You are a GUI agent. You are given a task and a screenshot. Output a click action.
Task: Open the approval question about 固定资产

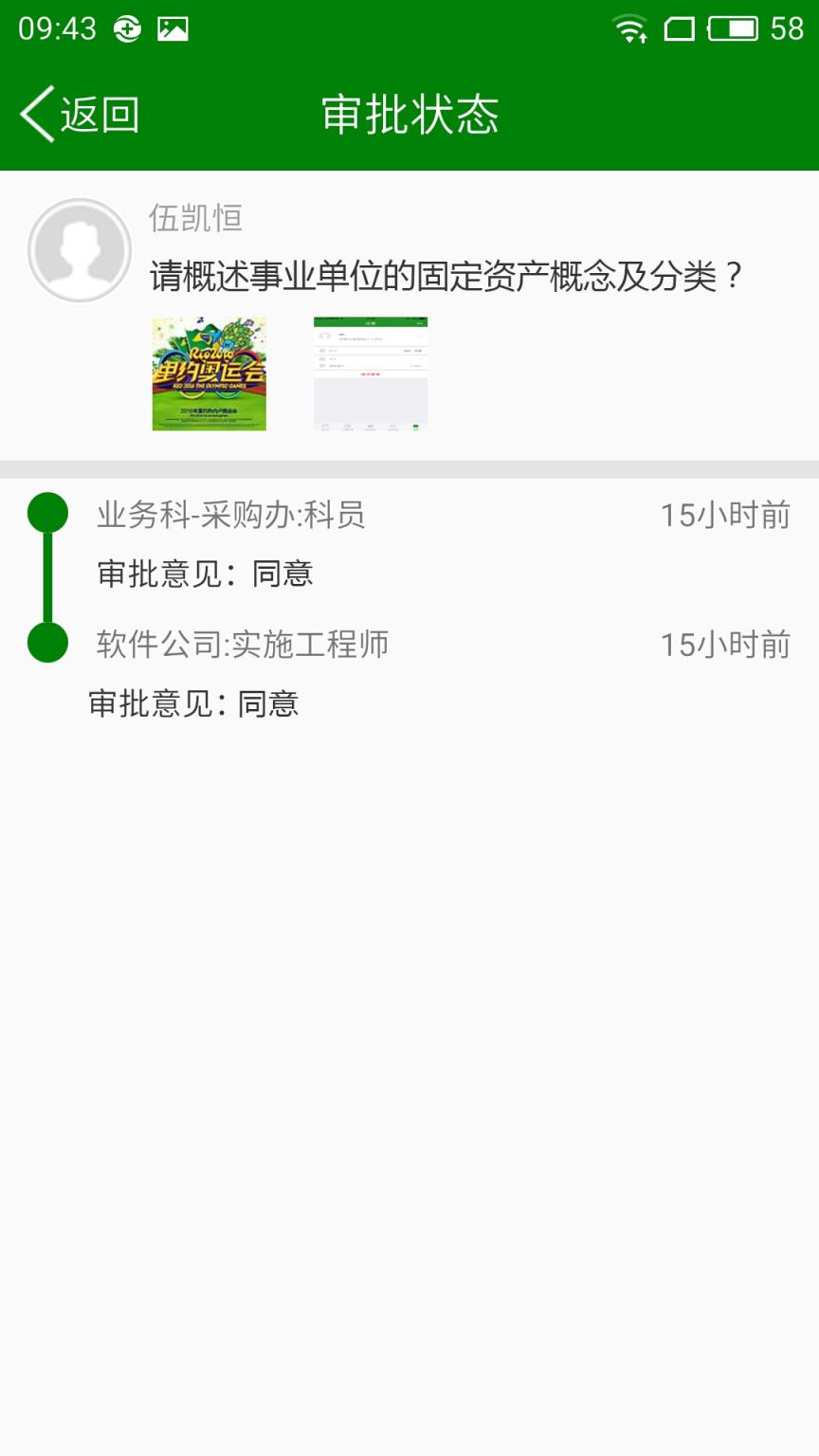(446, 275)
